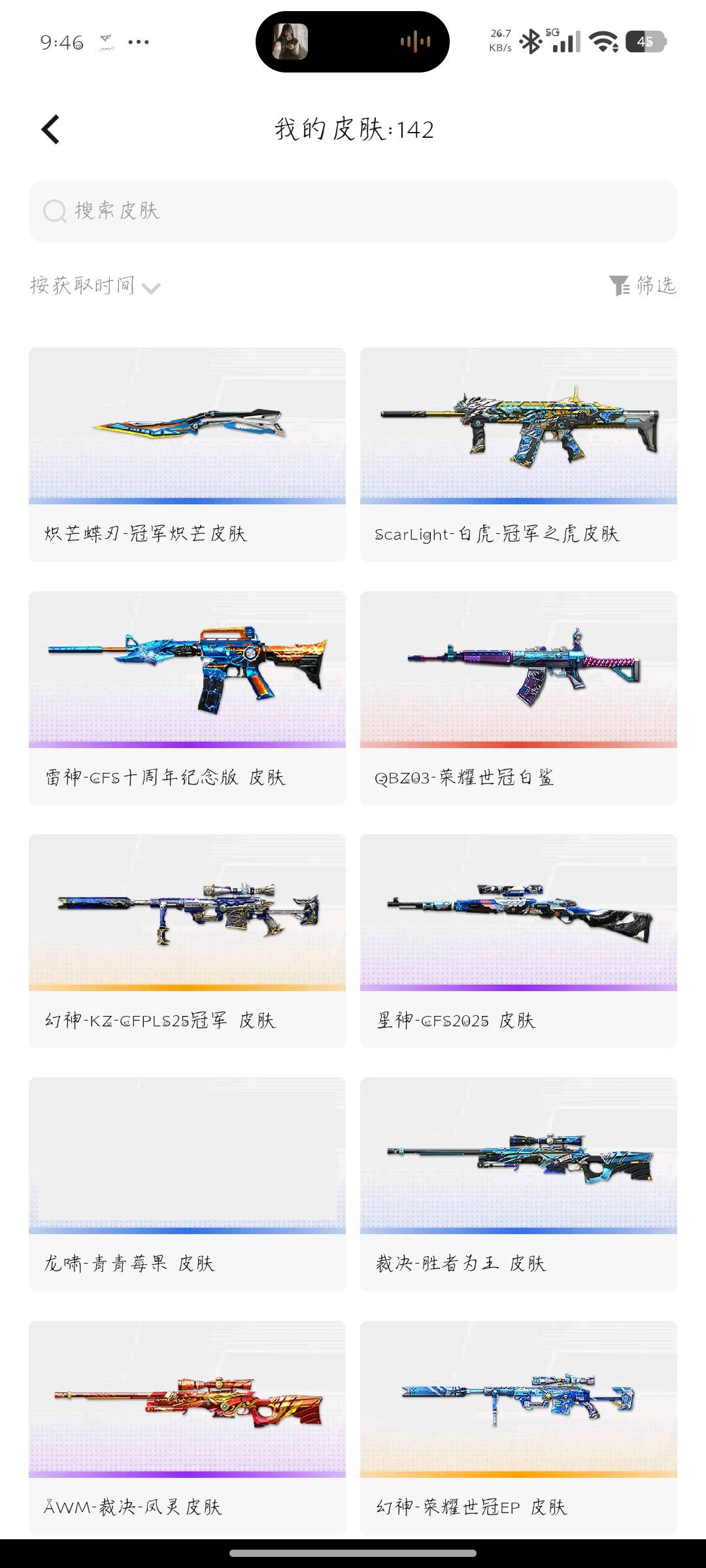706x1568 pixels.
Task: Open the 裁决-胜者为王 skin card
Action: point(518,1184)
